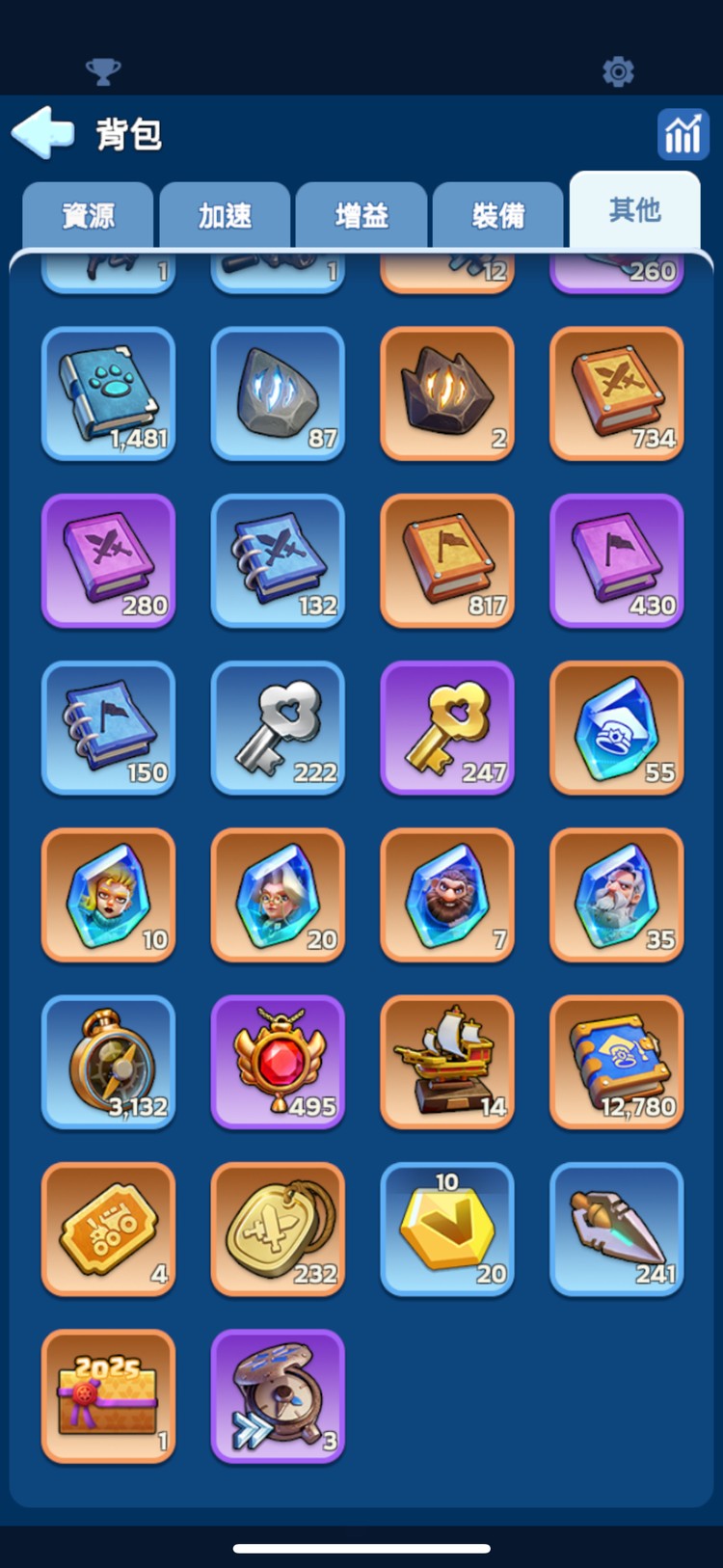This screenshot has width=723, height=1568.
Task: Open the settings gear
Action: pyautogui.click(x=618, y=71)
